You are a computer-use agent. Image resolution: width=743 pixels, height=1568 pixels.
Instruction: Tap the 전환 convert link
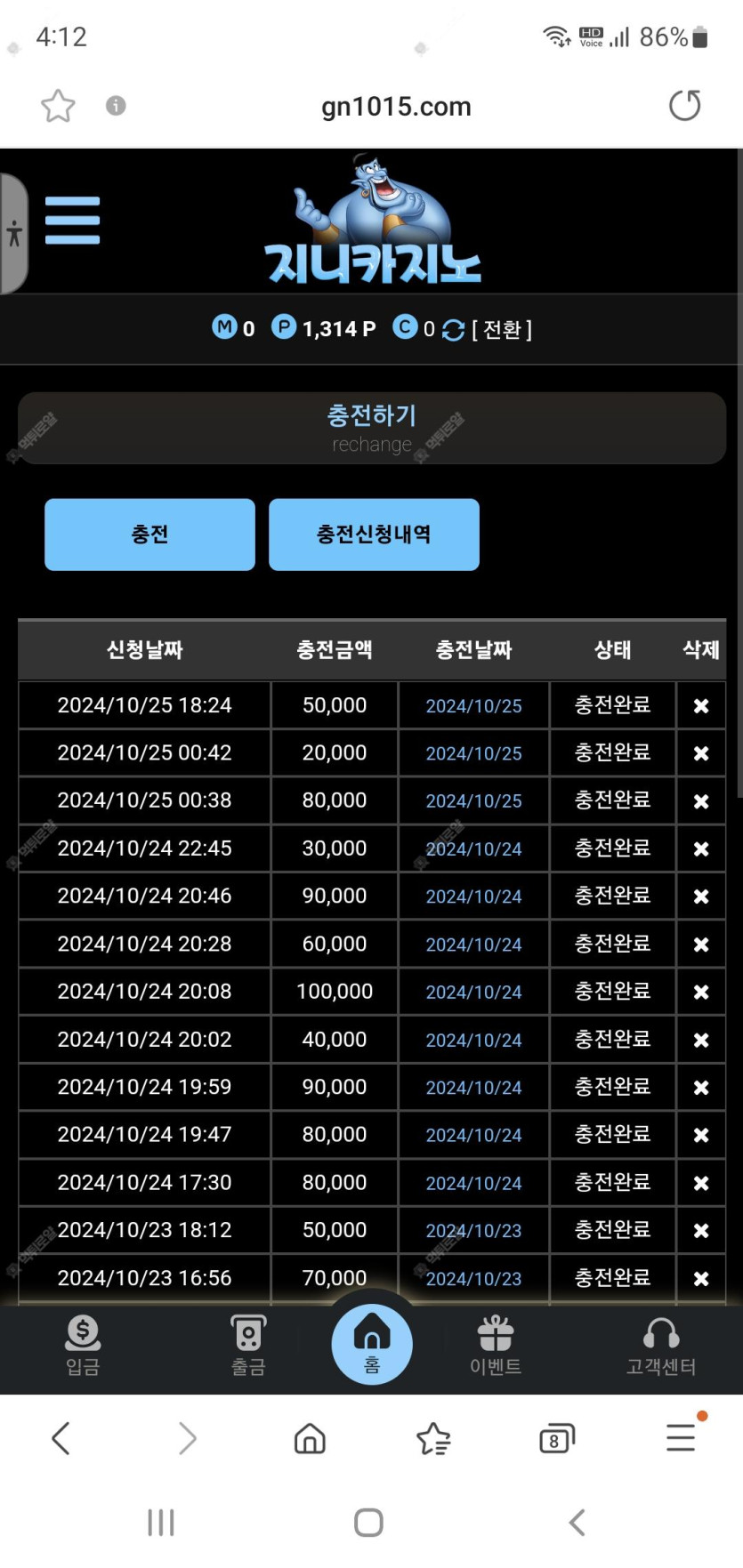502,330
